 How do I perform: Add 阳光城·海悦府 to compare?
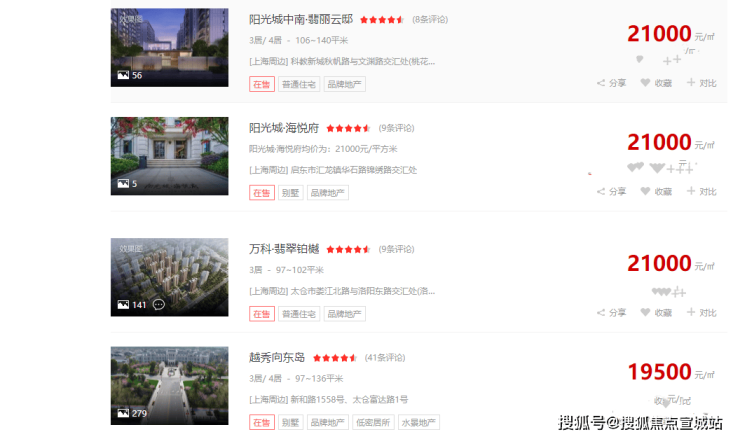702,191
